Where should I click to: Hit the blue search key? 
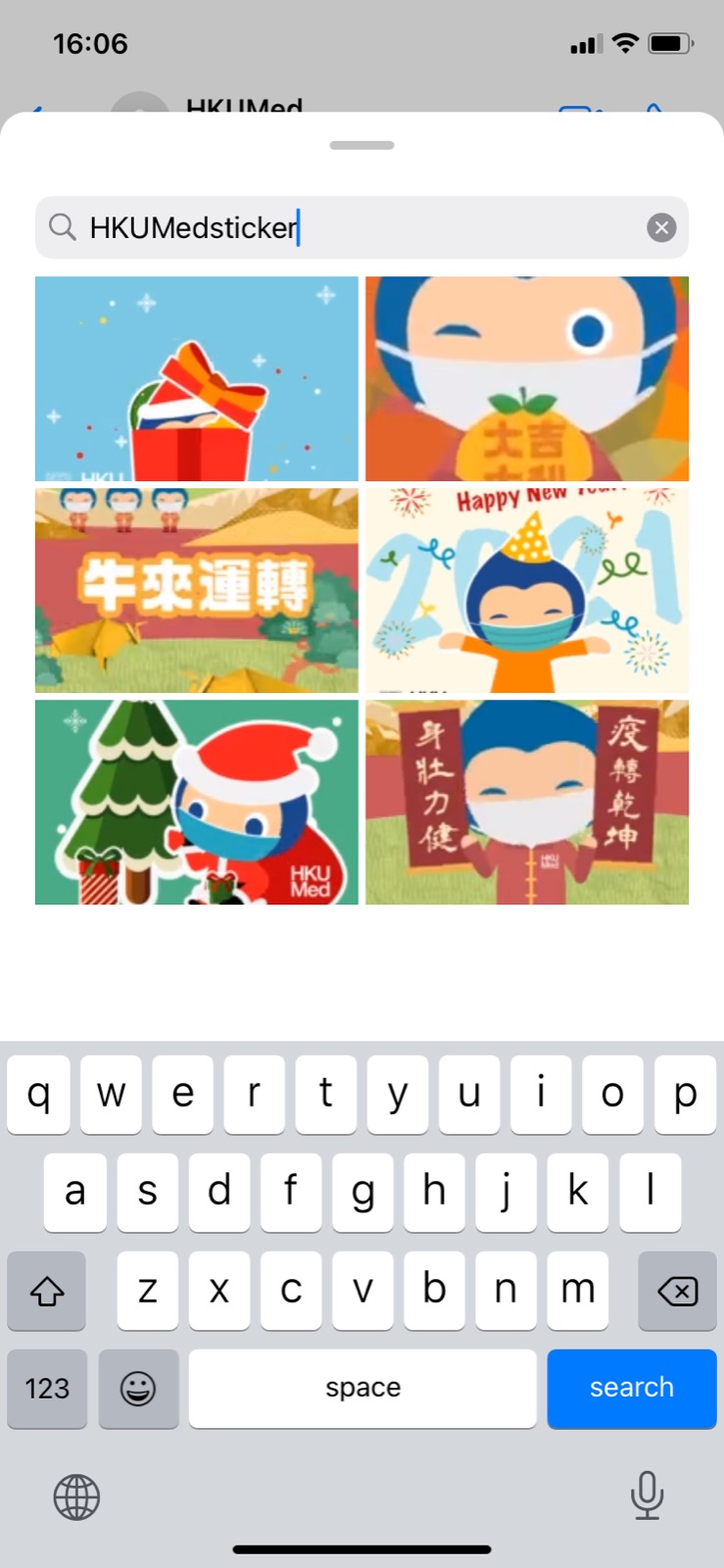(x=631, y=1388)
